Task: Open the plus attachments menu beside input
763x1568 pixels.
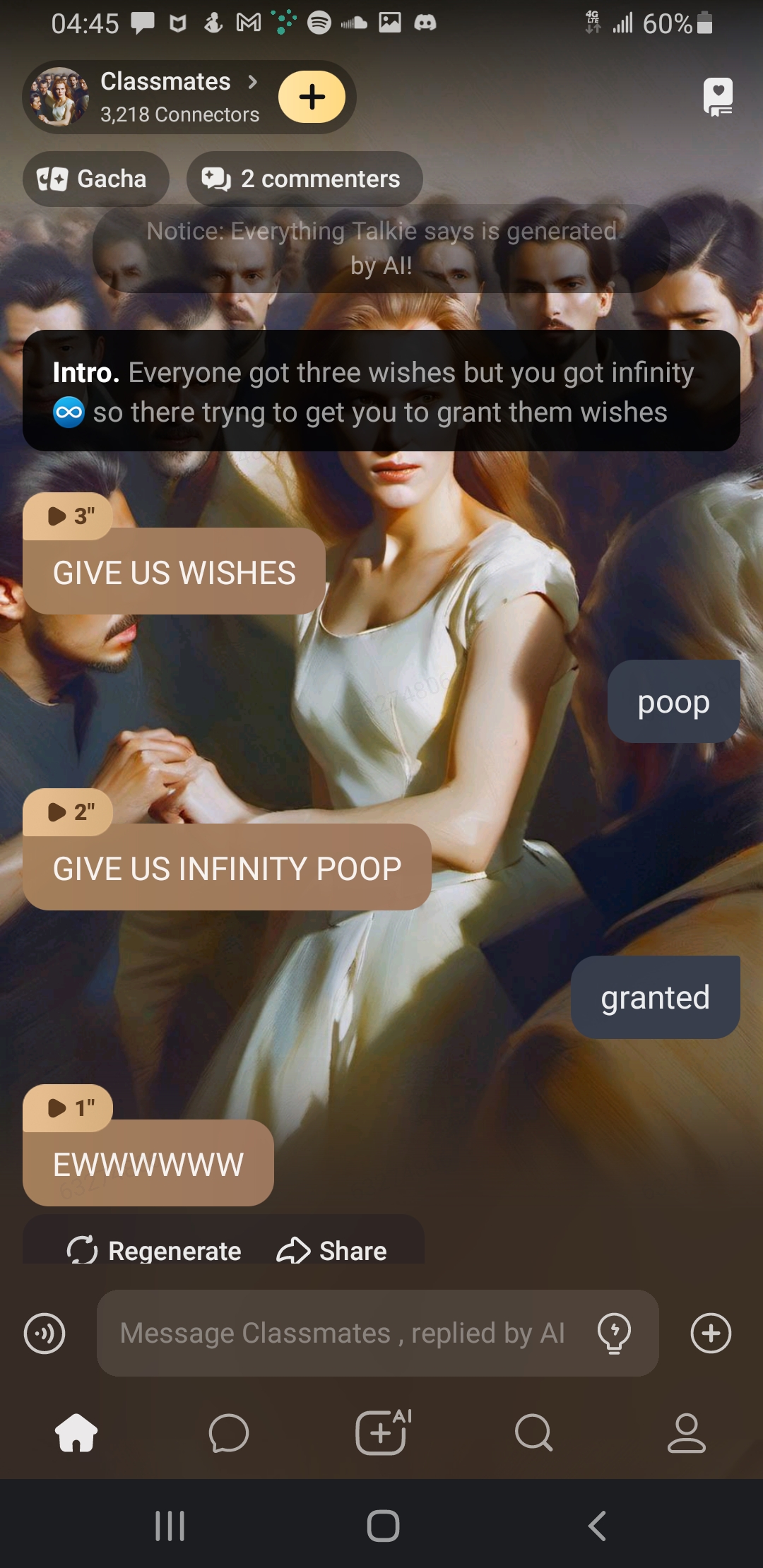Action: [710, 1334]
